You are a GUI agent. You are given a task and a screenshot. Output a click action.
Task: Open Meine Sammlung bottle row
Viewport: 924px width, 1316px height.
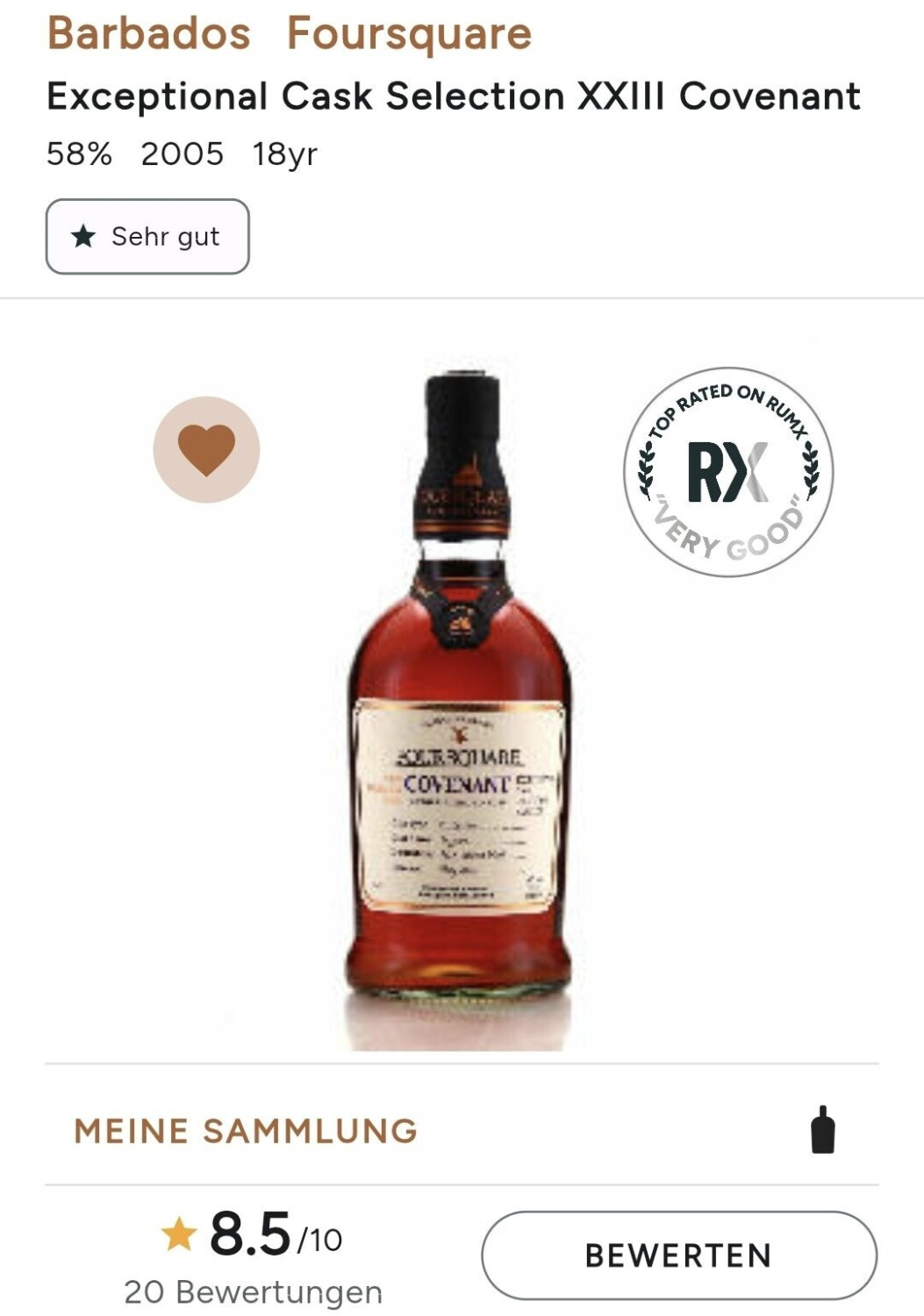(462, 1130)
